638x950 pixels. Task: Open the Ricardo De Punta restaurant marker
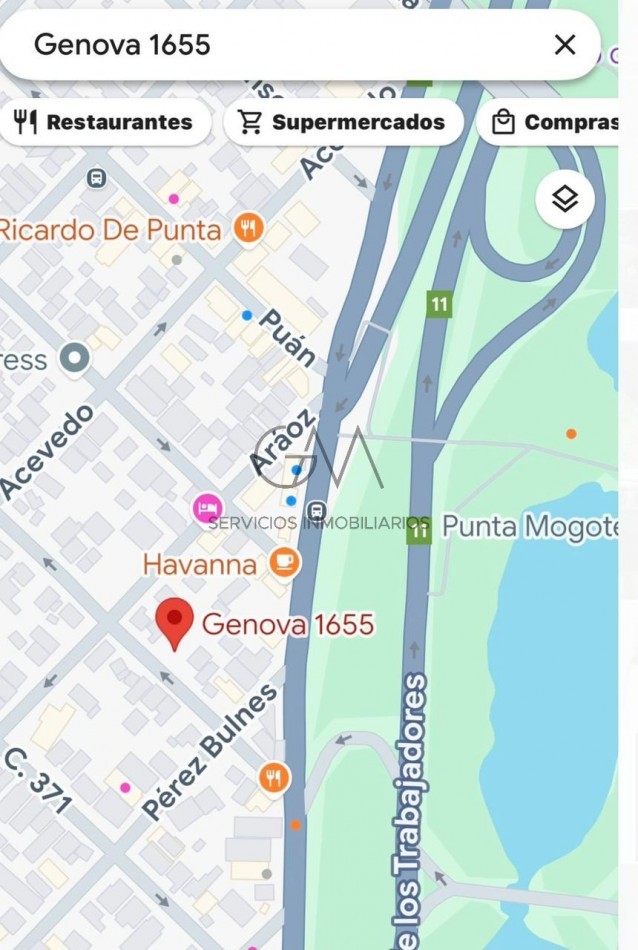point(248,229)
